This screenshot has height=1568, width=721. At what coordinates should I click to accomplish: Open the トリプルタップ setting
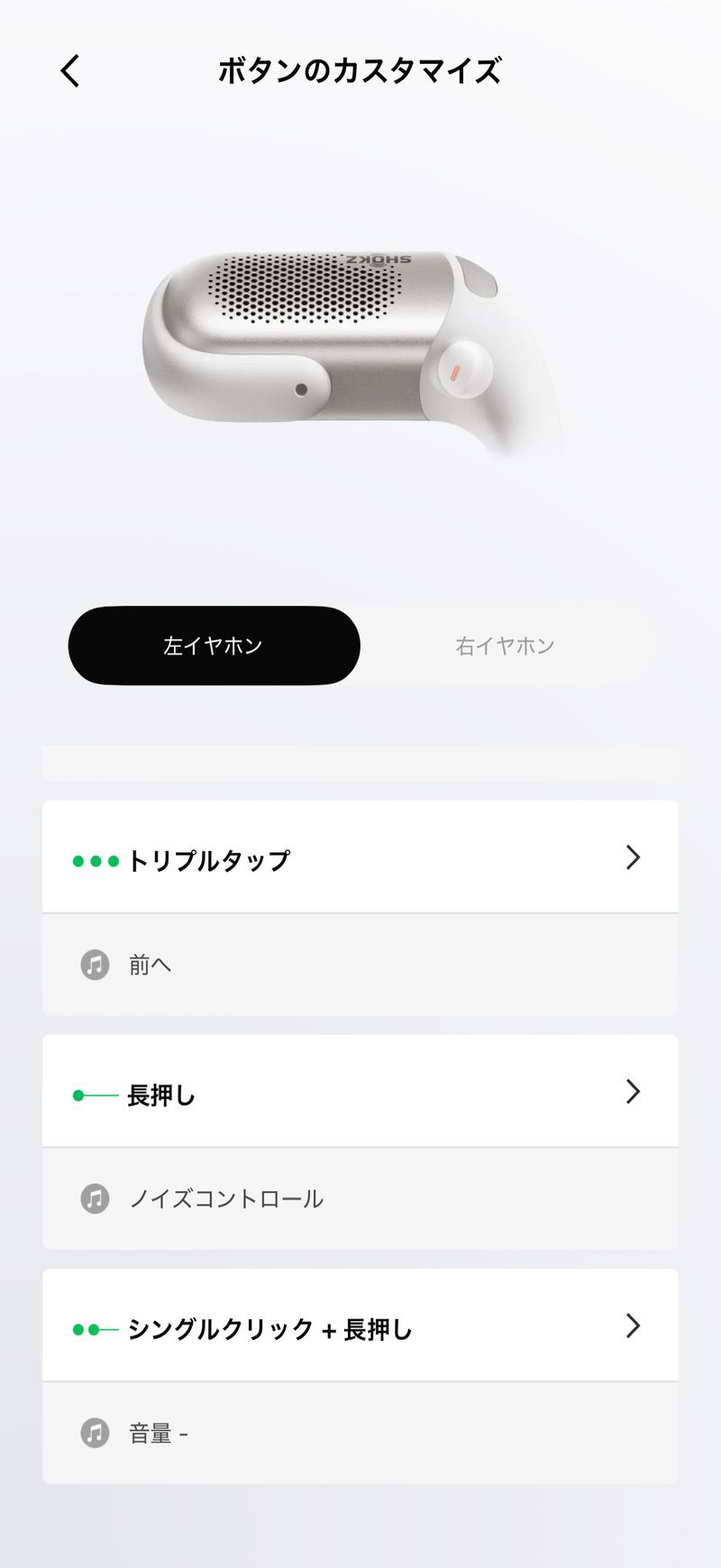[360, 857]
